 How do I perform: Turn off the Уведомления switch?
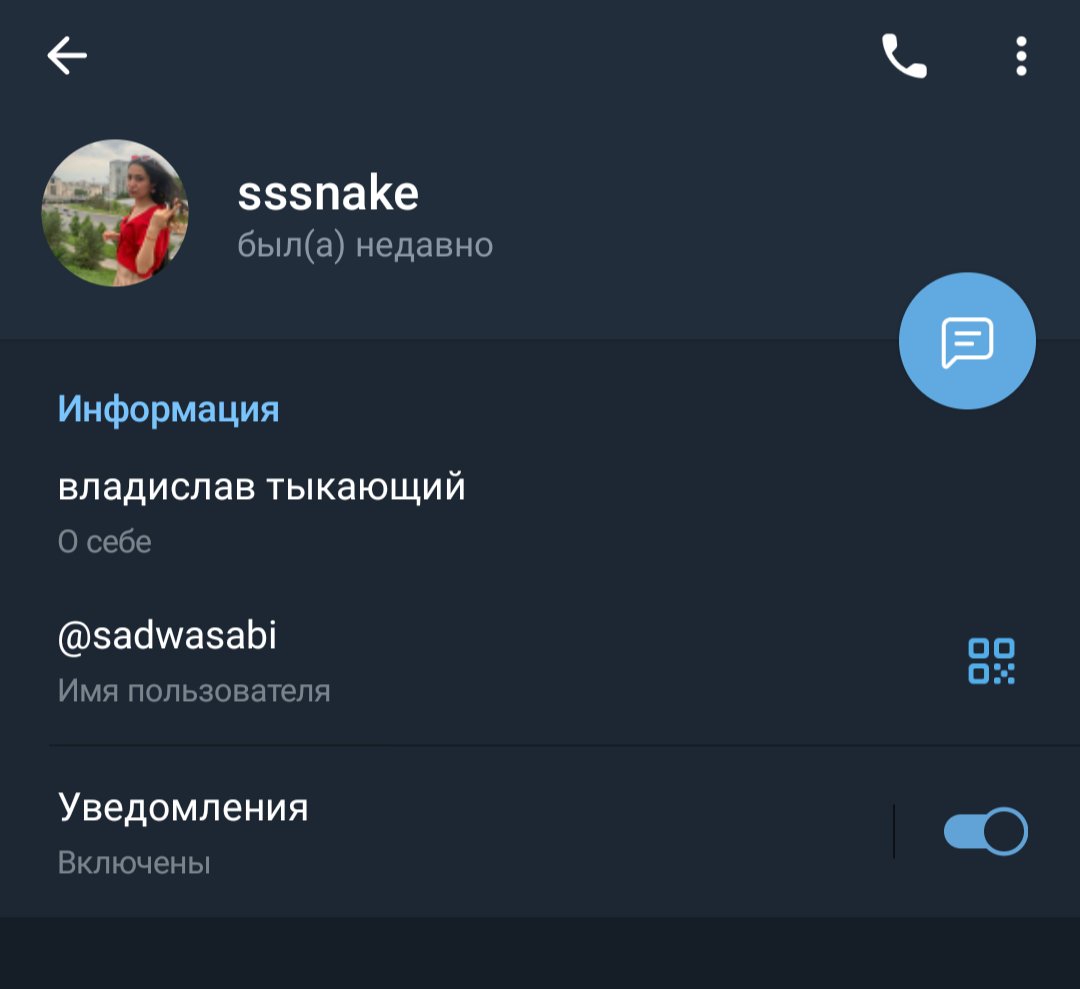[986, 832]
